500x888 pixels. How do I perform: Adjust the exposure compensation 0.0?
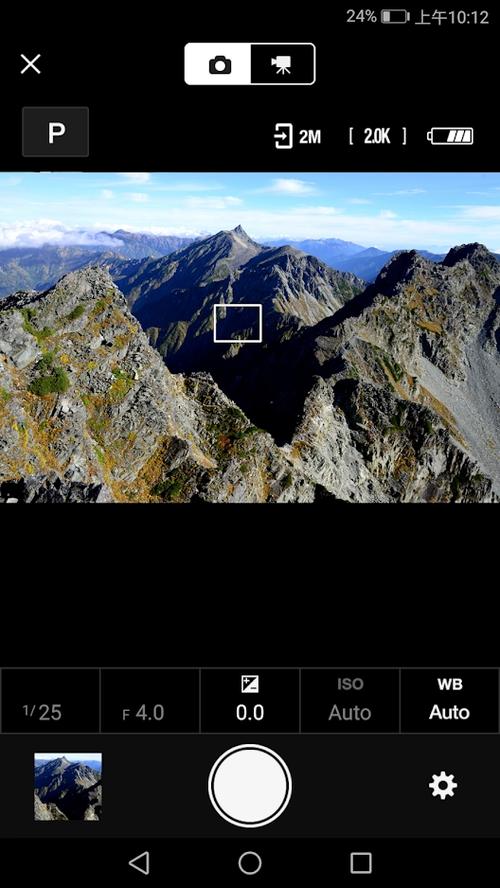tap(250, 701)
